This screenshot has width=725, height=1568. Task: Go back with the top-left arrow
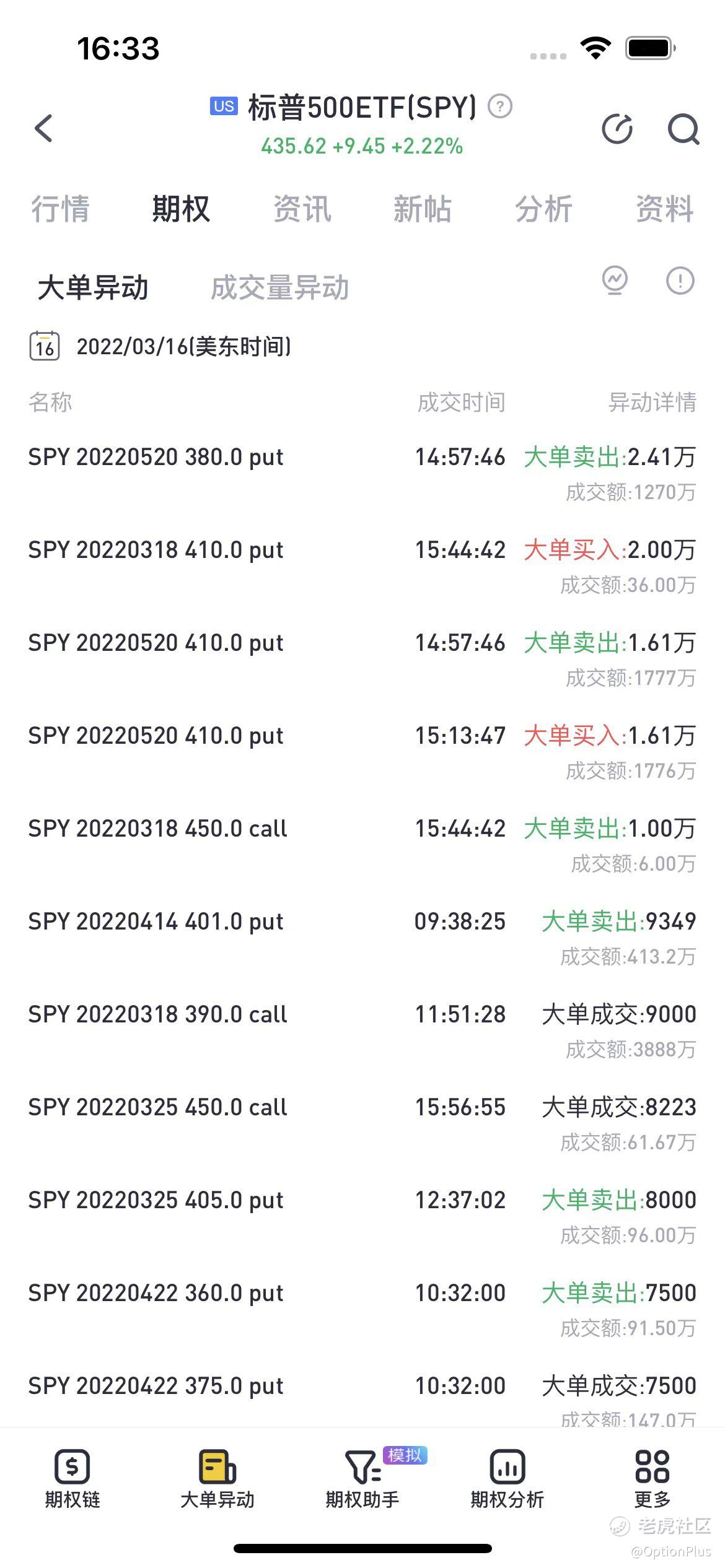[x=44, y=128]
